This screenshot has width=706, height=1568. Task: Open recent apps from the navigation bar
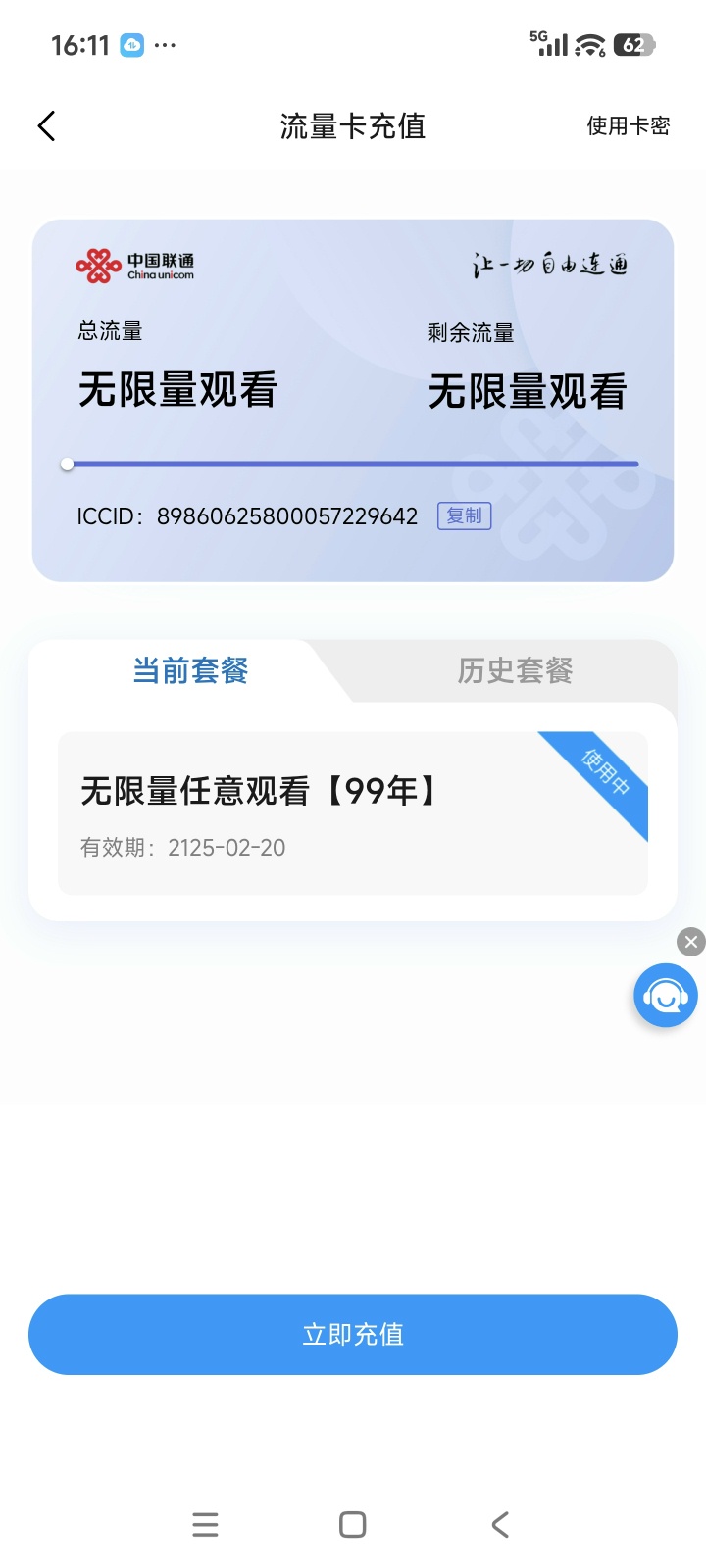pos(206,1524)
